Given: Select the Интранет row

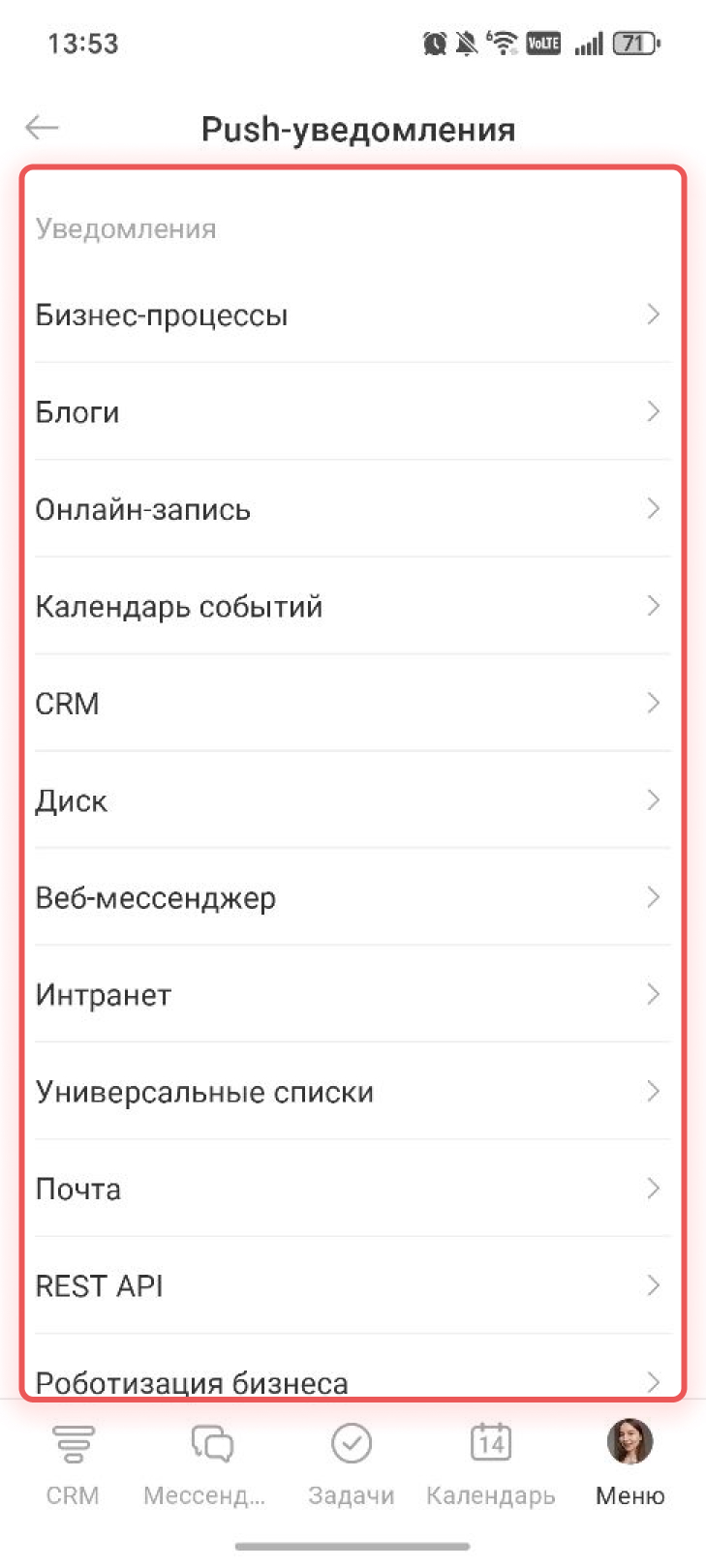Looking at the screenshot, I should pos(353,995).
